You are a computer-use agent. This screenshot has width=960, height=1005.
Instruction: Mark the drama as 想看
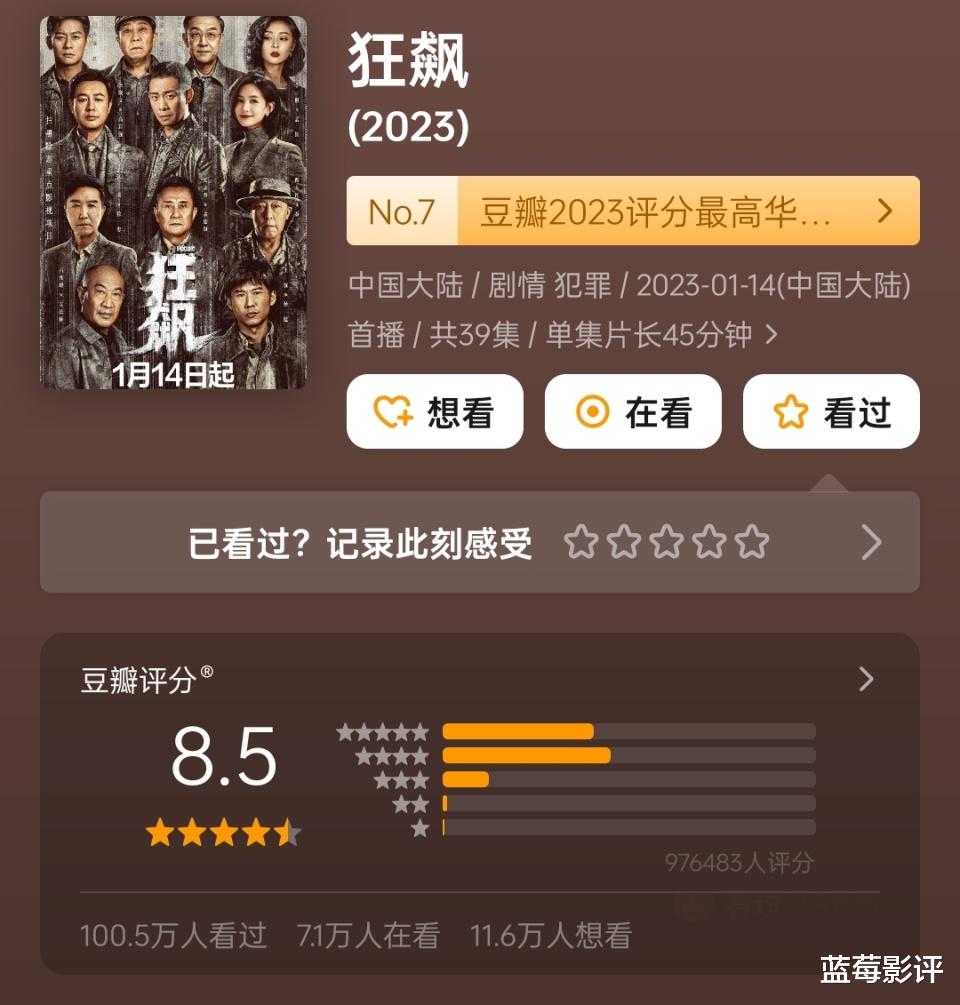point(434,411)
